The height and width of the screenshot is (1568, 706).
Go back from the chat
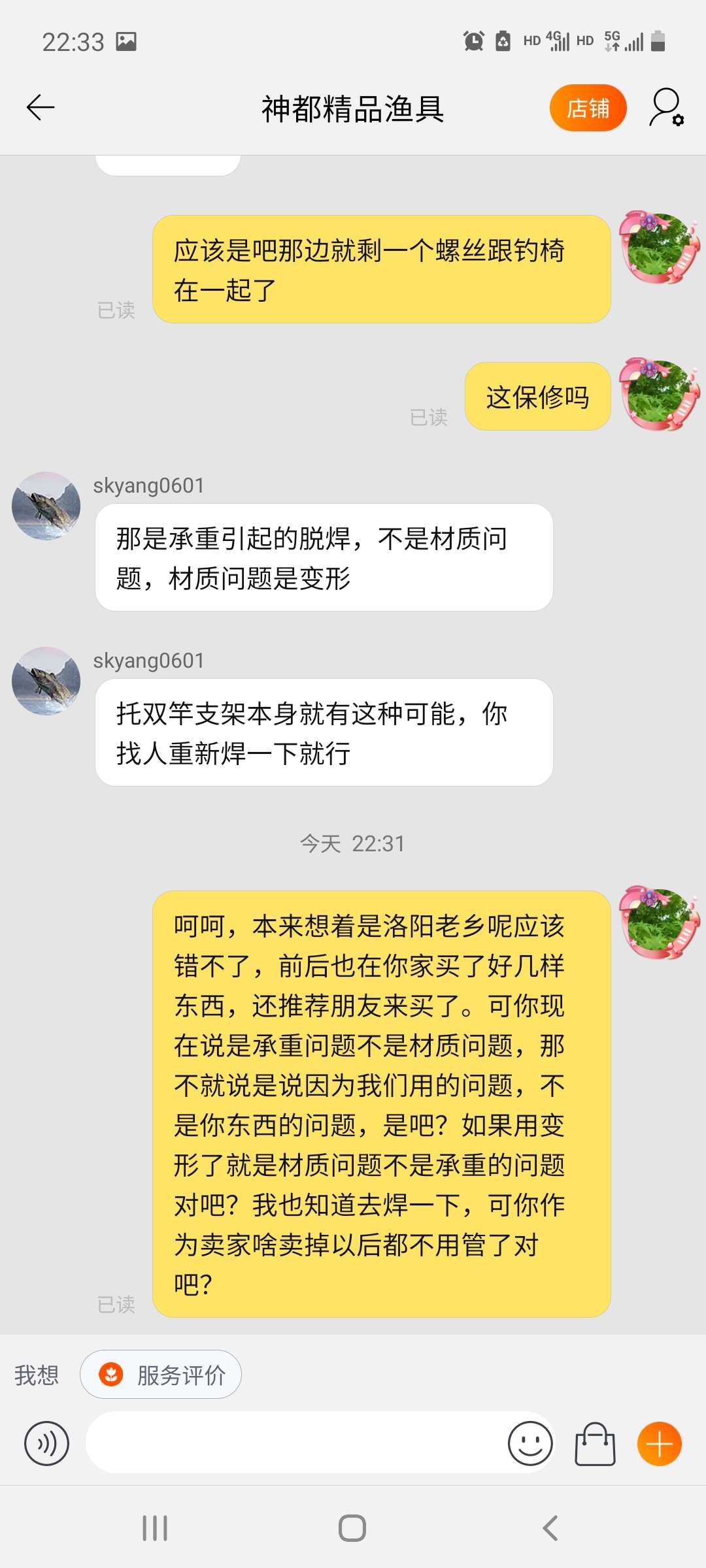41,108
